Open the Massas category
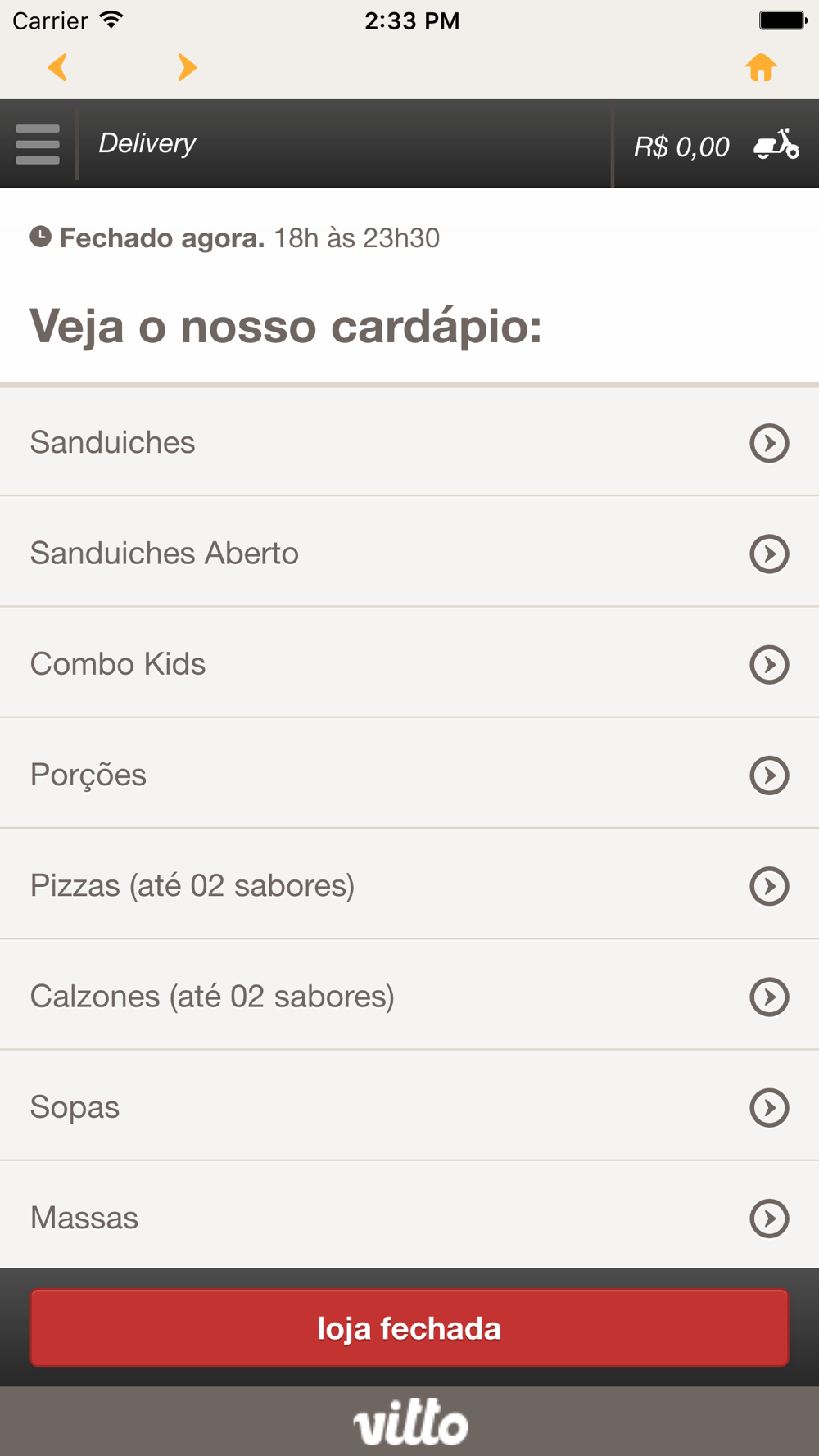Viewport: 819px width, 1456px height. pos(409,1217)
